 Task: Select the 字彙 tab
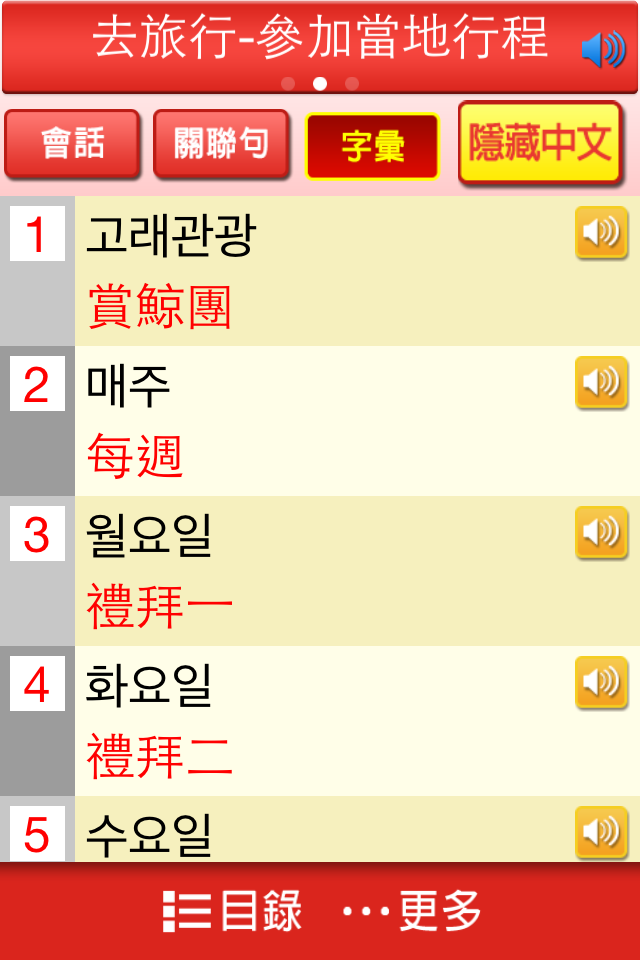(372, 147)
